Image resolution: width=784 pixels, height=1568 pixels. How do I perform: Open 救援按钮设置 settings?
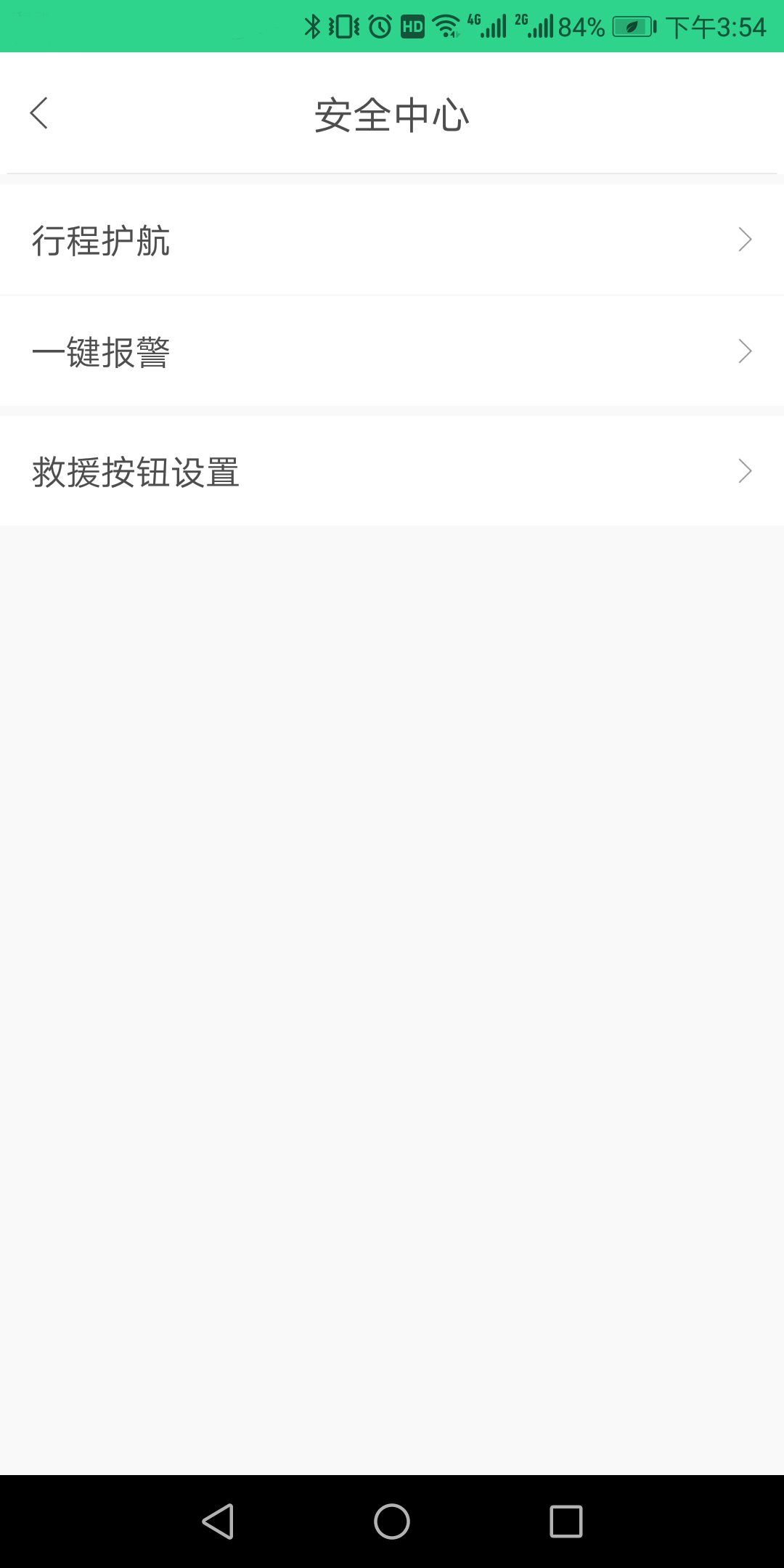[392, 471]
